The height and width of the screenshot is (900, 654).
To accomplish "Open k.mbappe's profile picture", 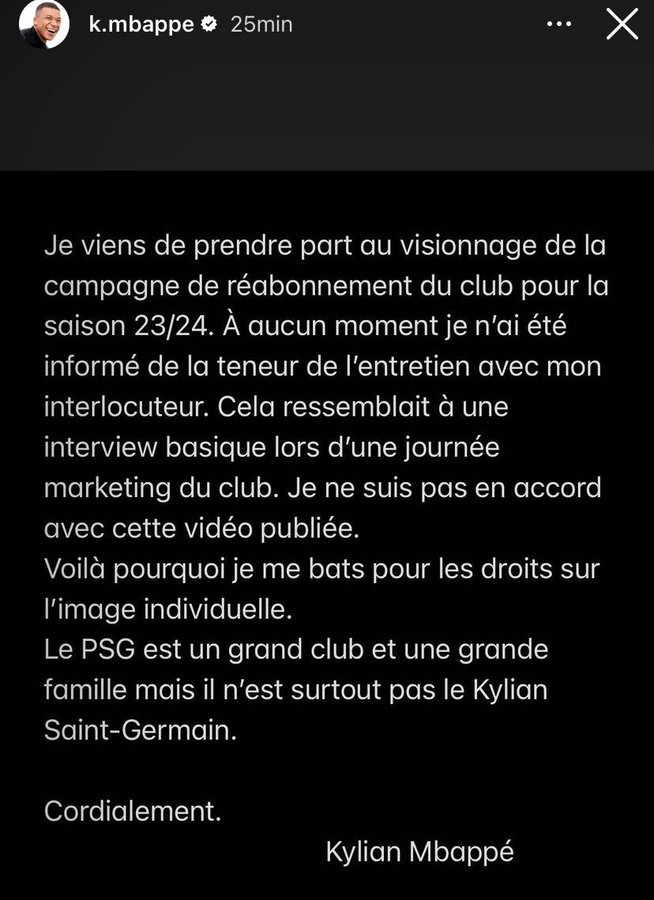I will click(x=45, y=23).
